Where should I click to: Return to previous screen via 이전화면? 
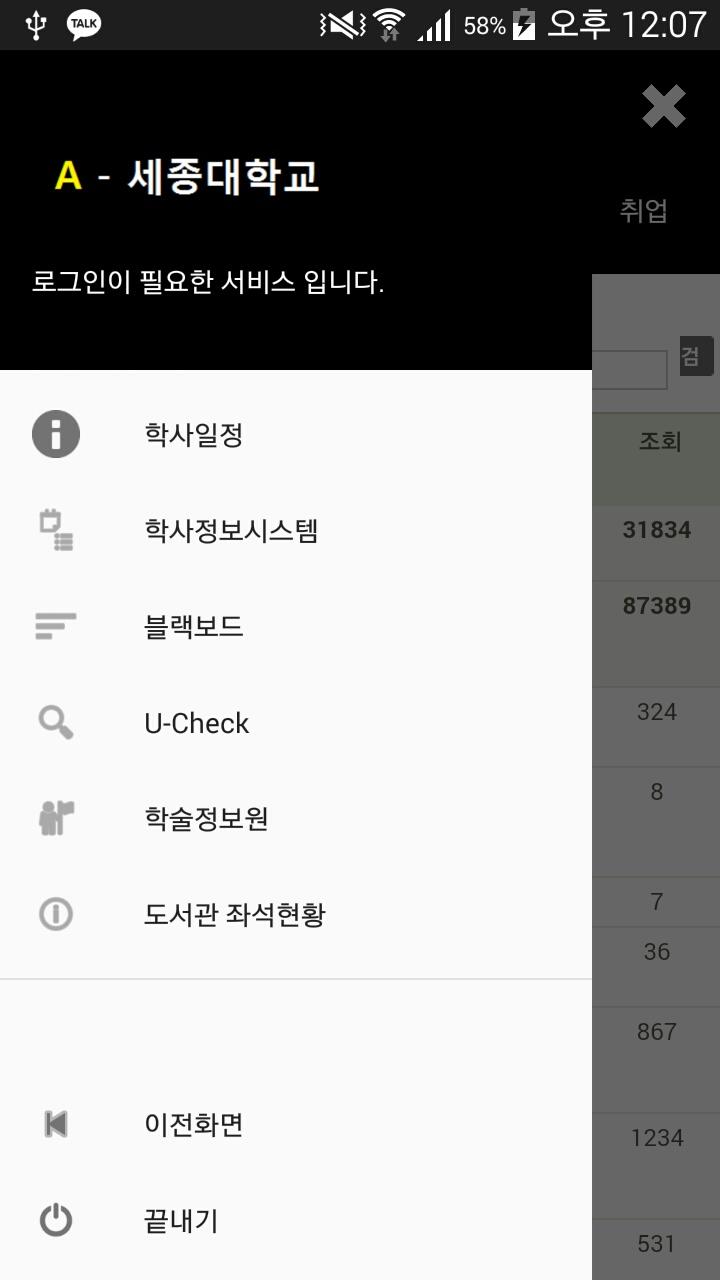tap(194, 1125)
